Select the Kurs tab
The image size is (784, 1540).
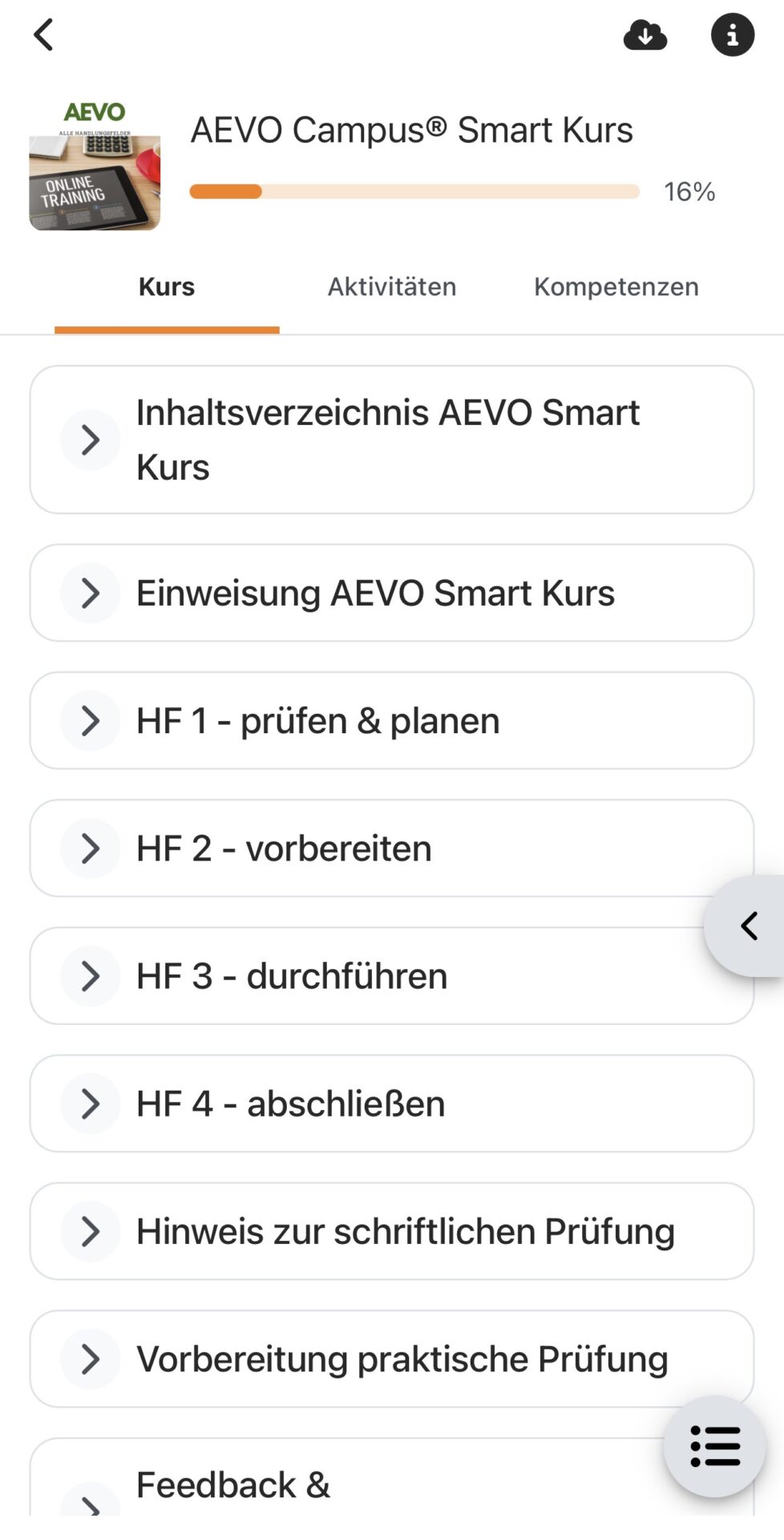click(x=166, y=286)
